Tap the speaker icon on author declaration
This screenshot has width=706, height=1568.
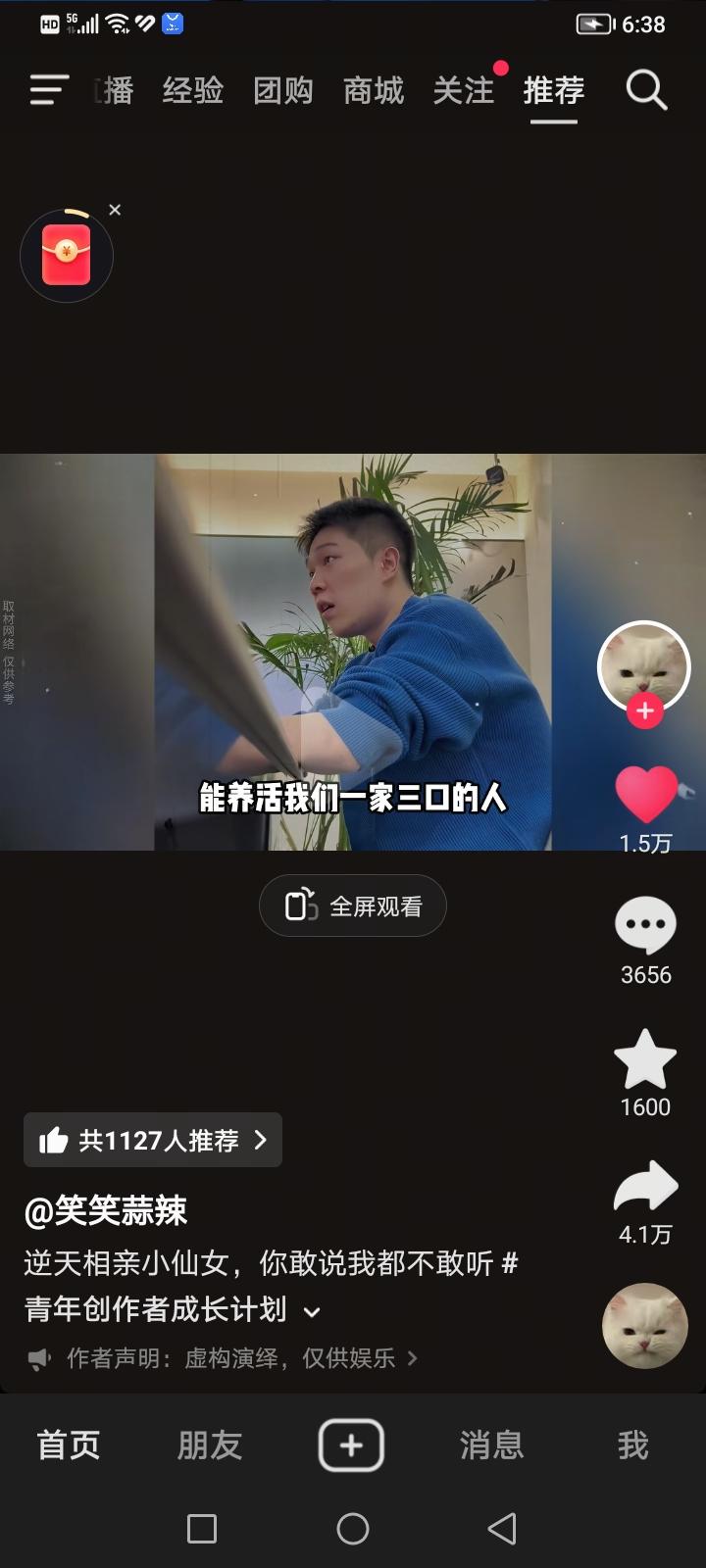(39, 1357)
